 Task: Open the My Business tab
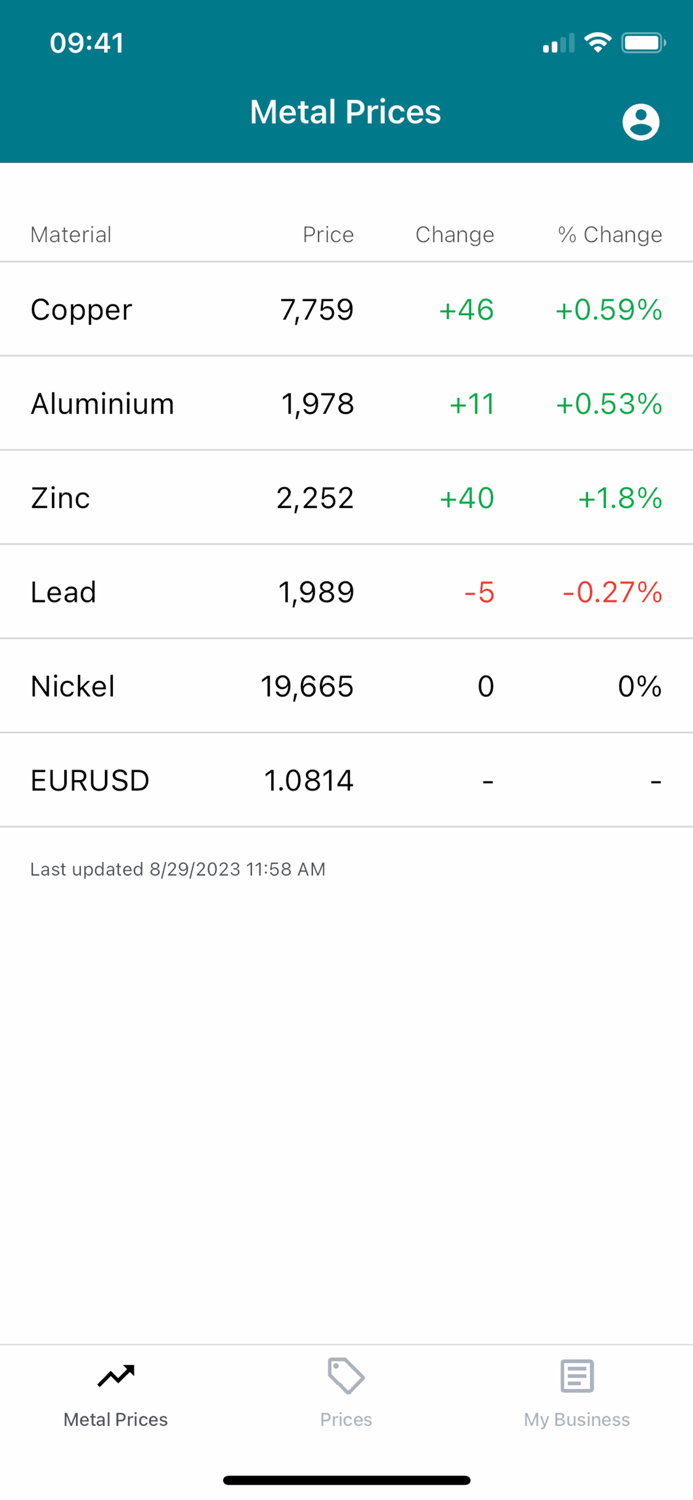[577, 1393]
